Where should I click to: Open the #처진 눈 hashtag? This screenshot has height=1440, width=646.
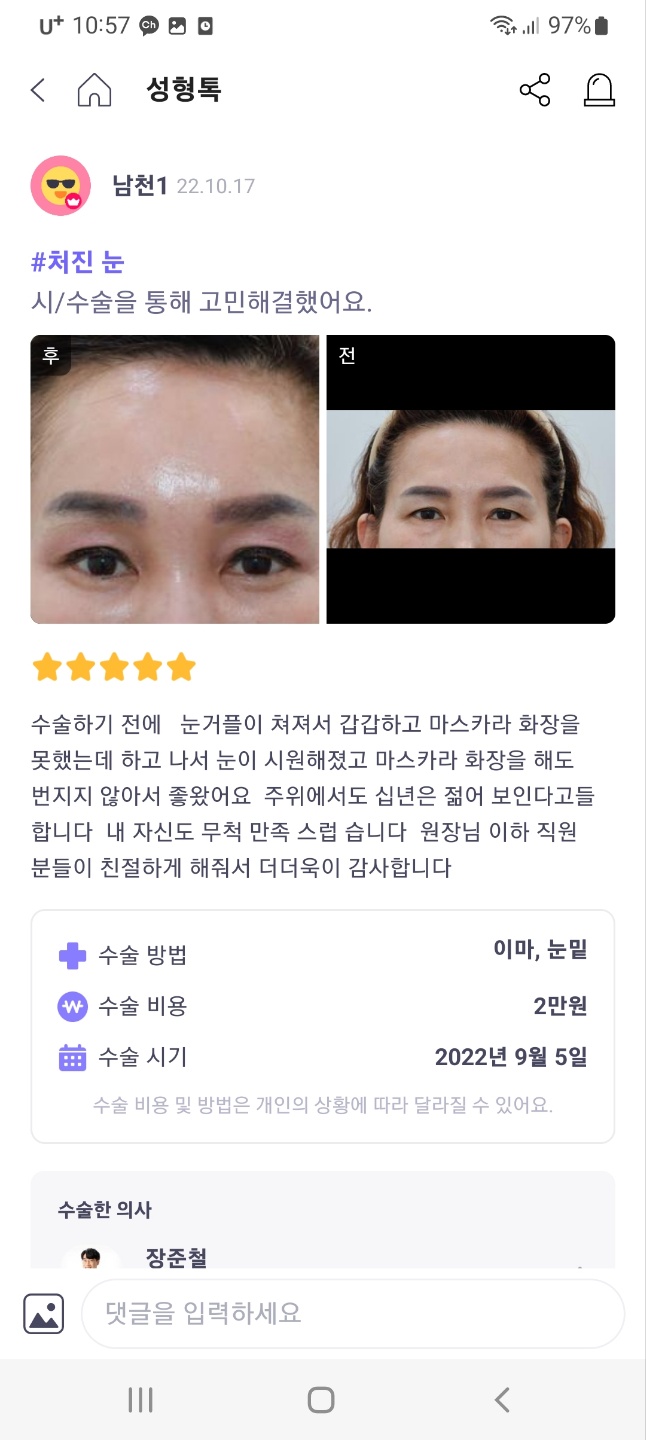coord(78,263)
